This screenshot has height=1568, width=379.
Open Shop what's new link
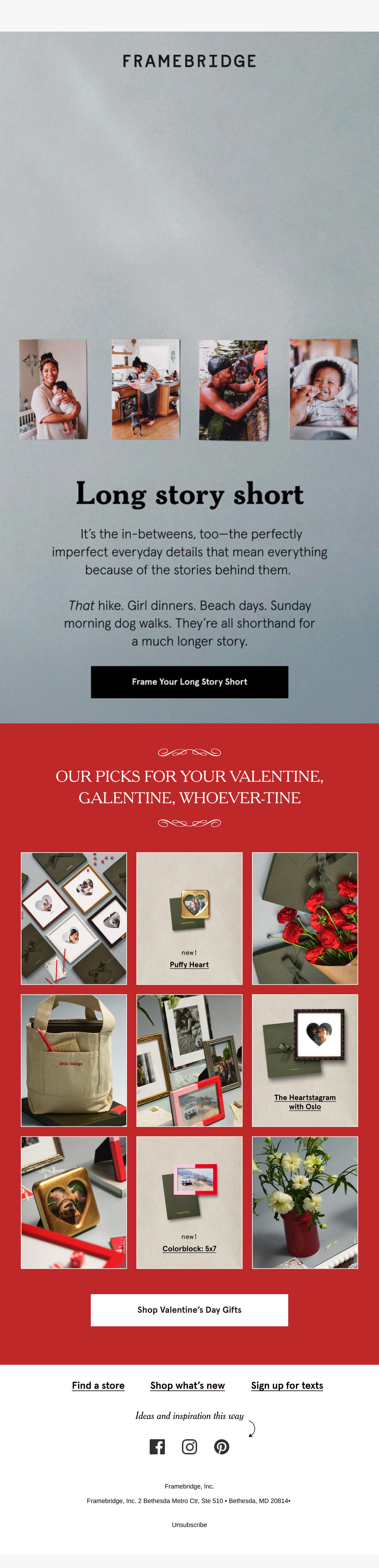[188, 1385]
